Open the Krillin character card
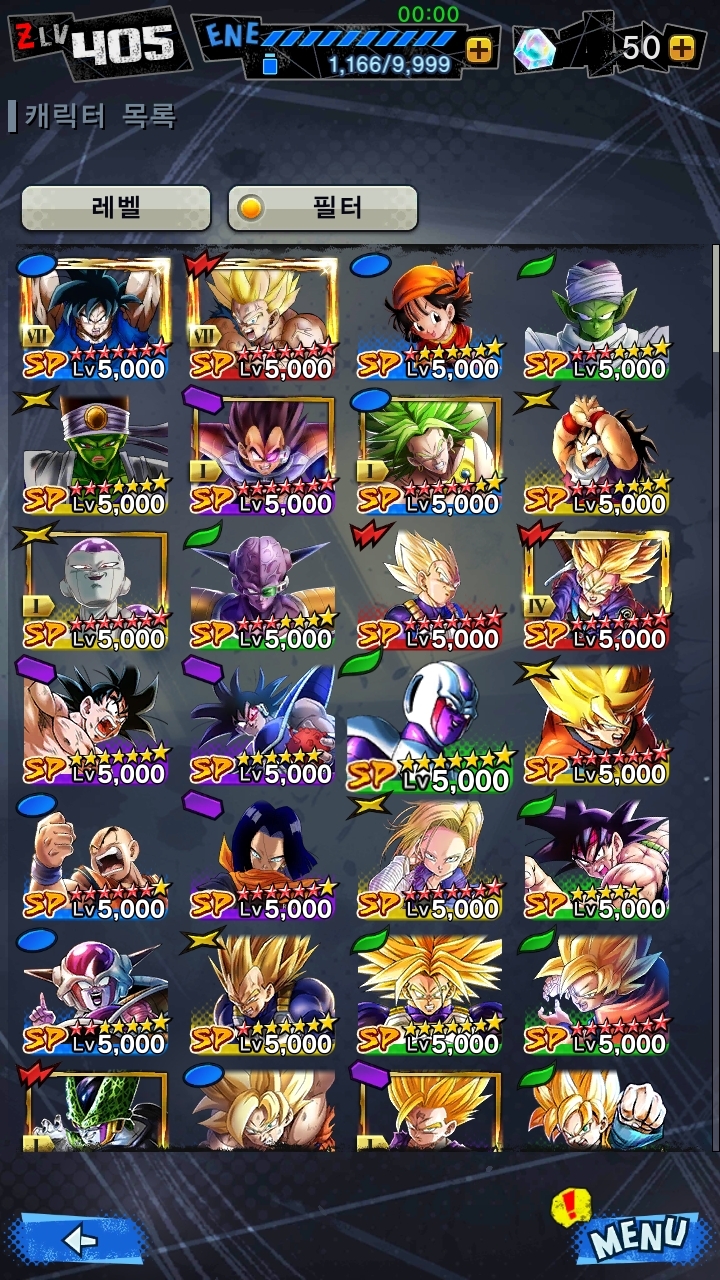 pos(95,860)
